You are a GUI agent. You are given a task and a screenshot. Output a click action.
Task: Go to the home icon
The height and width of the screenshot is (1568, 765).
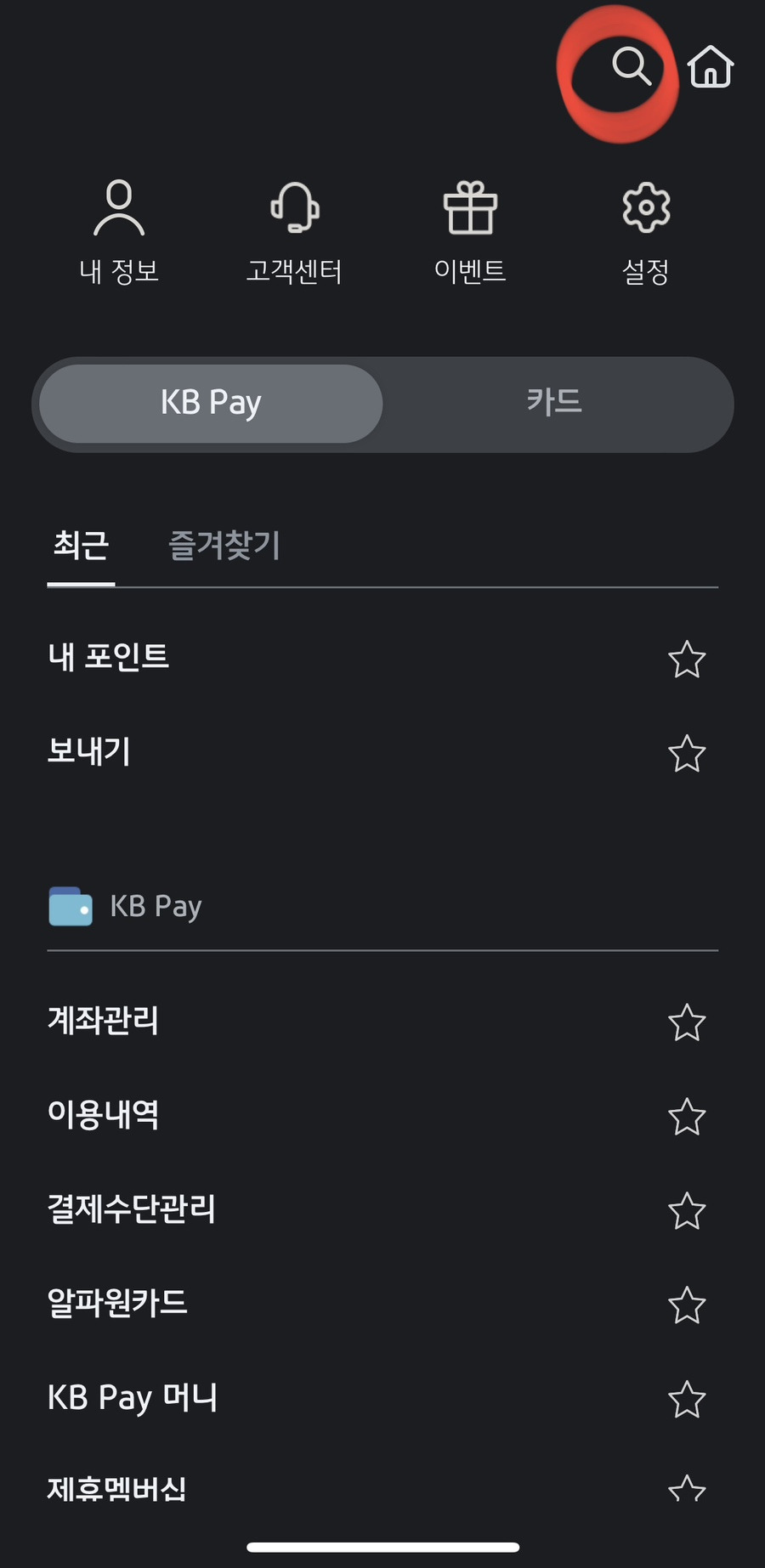click(x=711, y=66)
